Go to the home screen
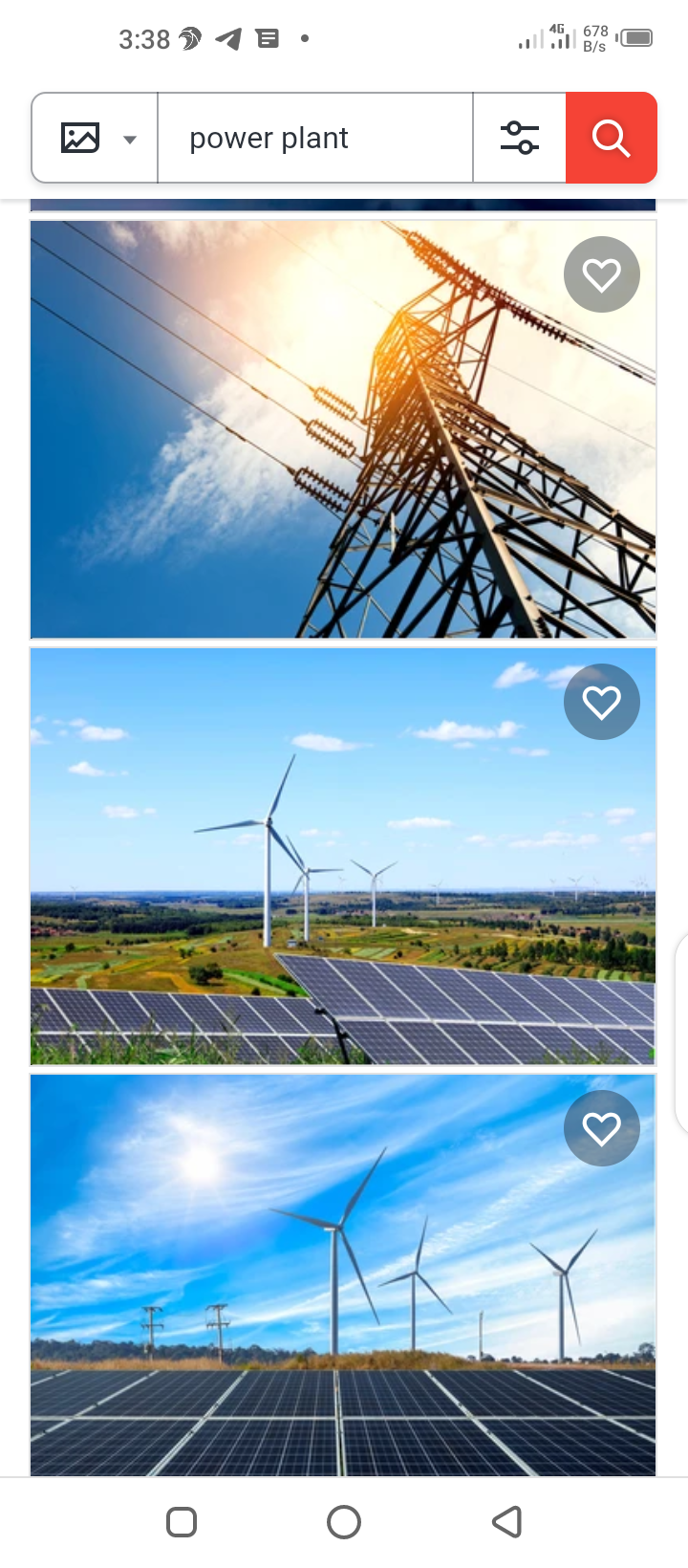Screen dimensions: 688x1568 (344, 1521)
